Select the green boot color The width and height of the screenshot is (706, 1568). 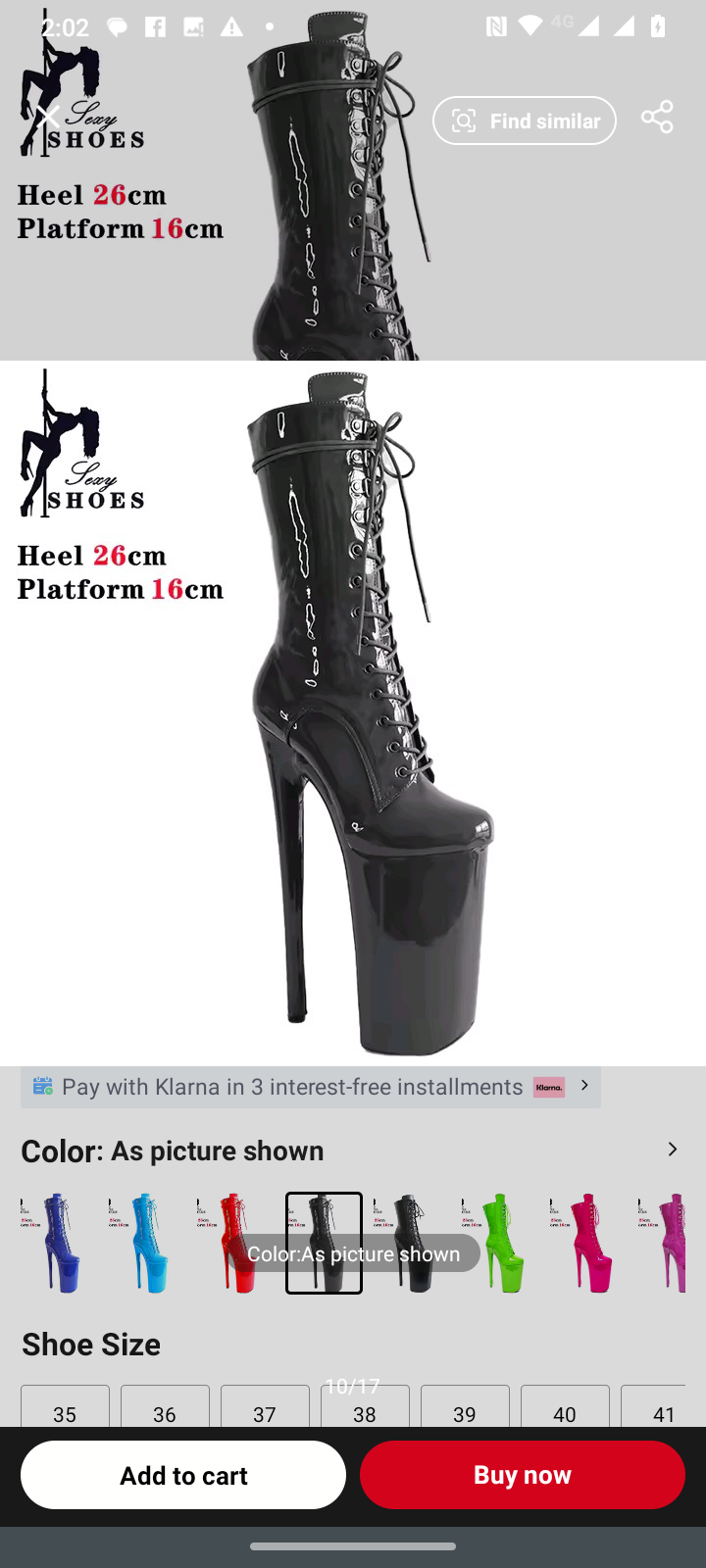(496, 1243)
